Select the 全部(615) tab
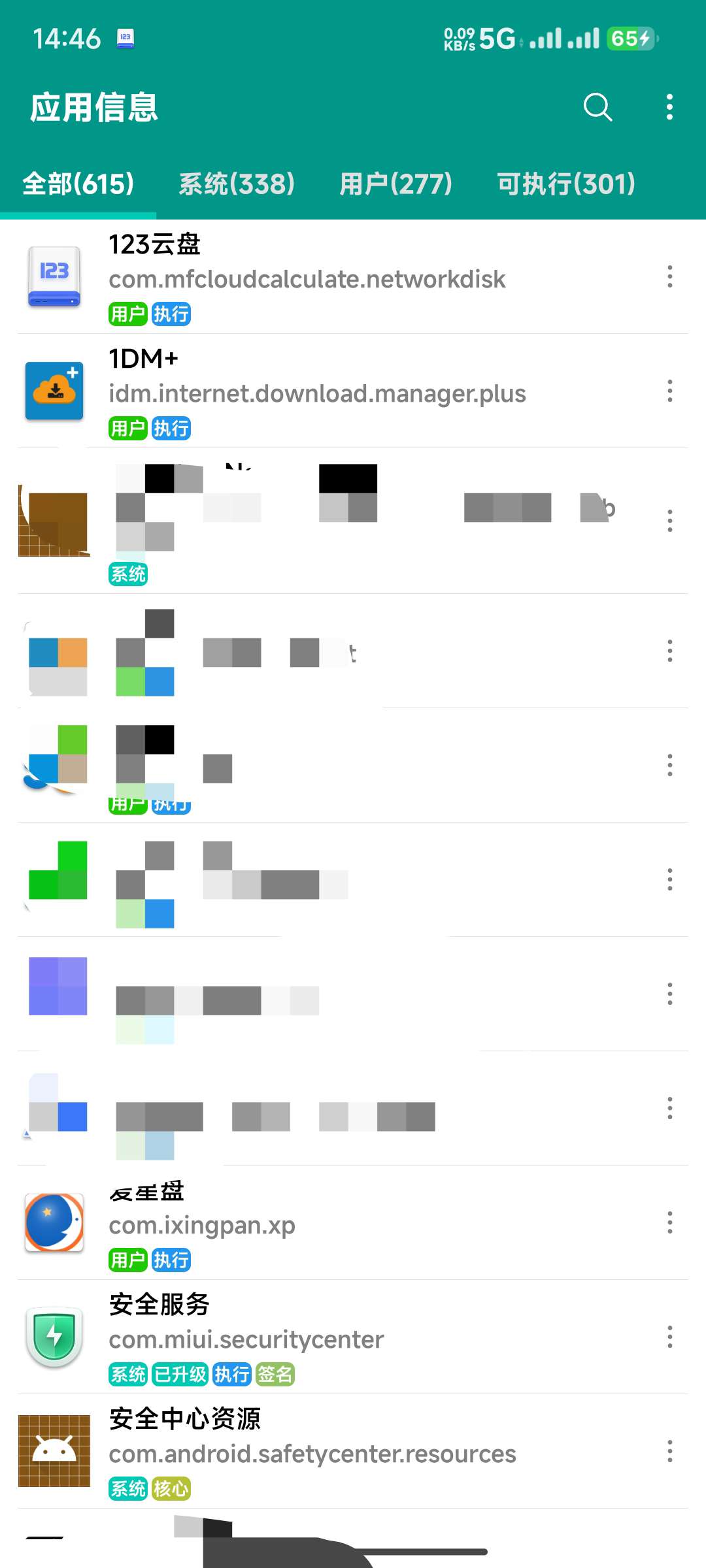The image size is (706, 1568). 78,184
